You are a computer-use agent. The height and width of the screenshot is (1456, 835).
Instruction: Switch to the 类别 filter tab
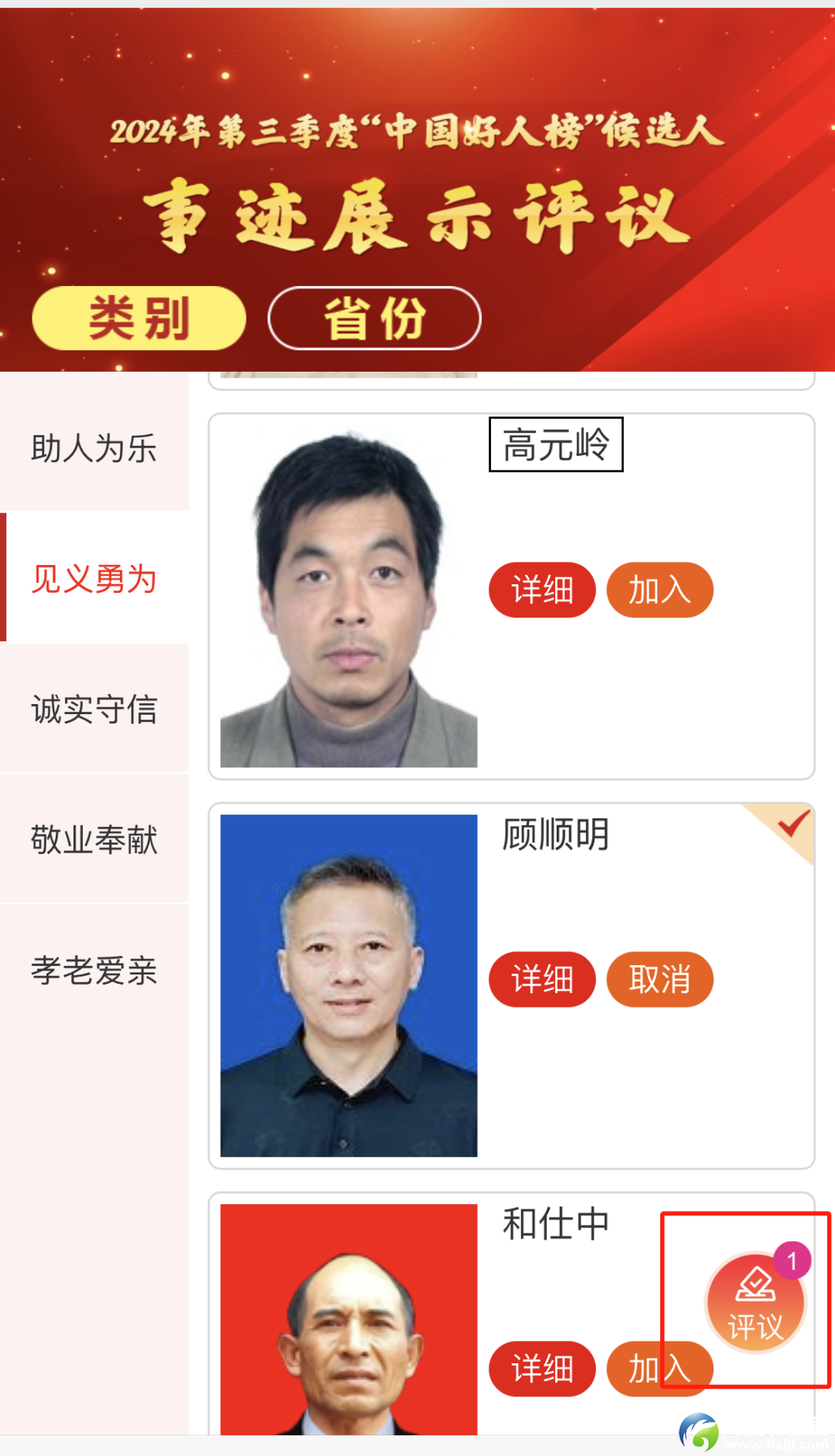[x=139, y=318]
